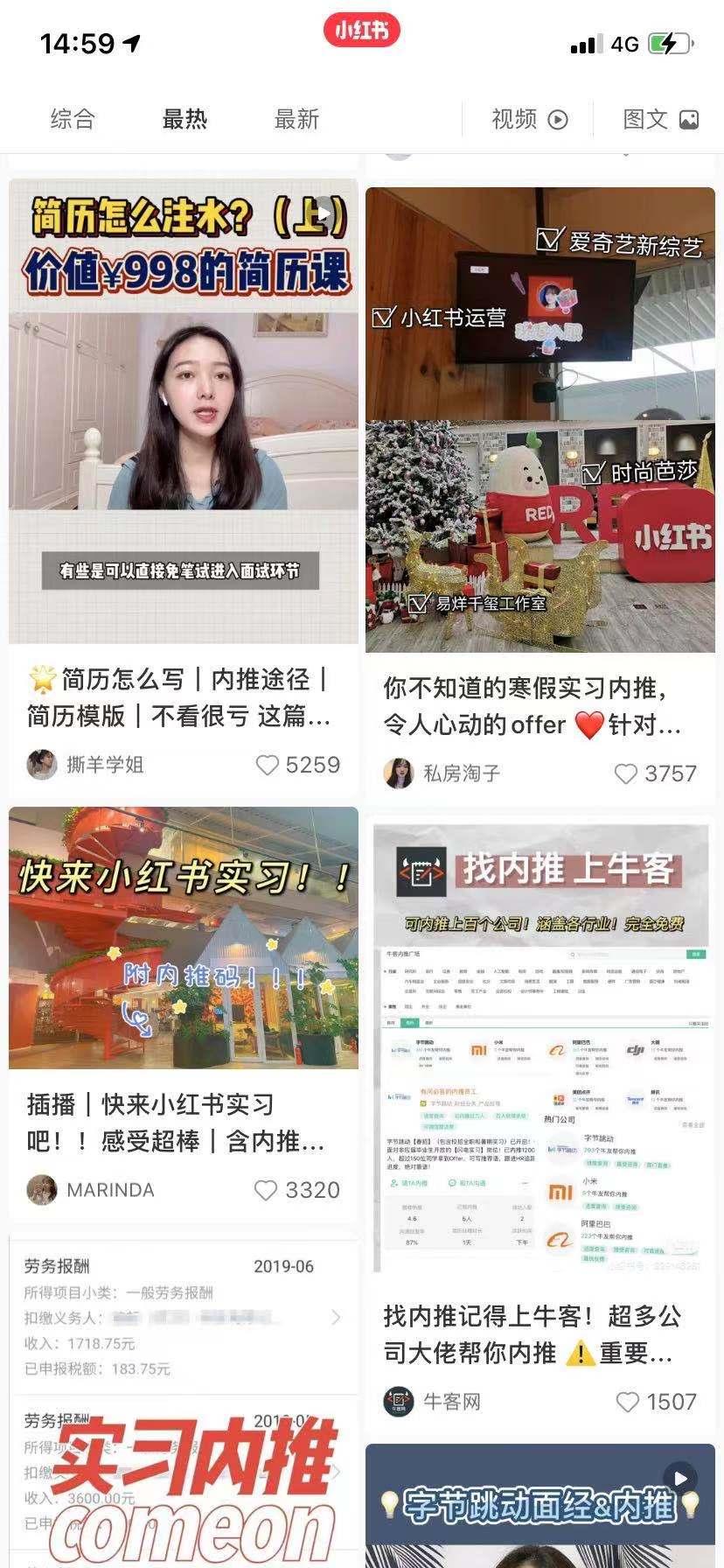
Task: Like the post by 私房淘子
Action: [625, 773]
